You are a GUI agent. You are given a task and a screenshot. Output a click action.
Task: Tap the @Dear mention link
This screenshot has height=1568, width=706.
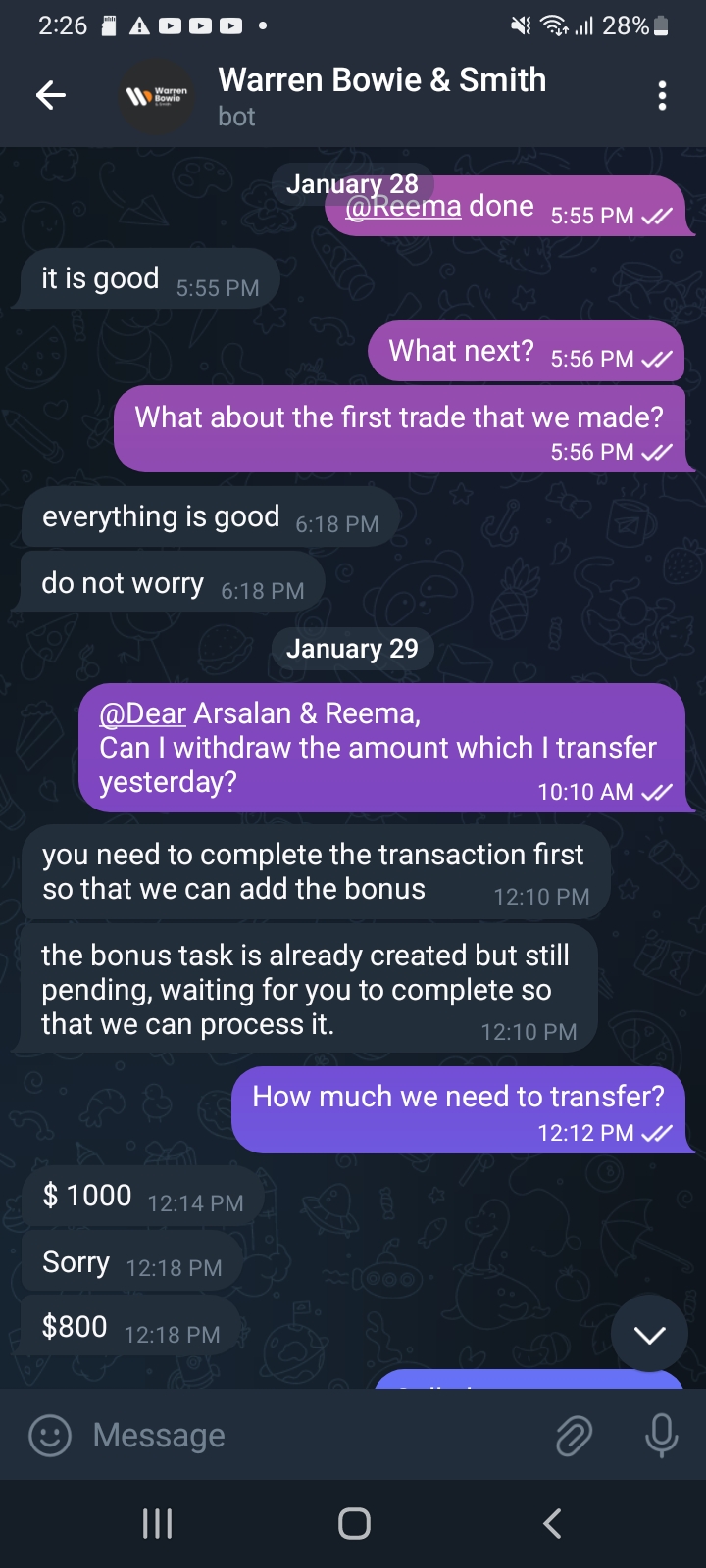pyautogui.click(x=142, y=713)
